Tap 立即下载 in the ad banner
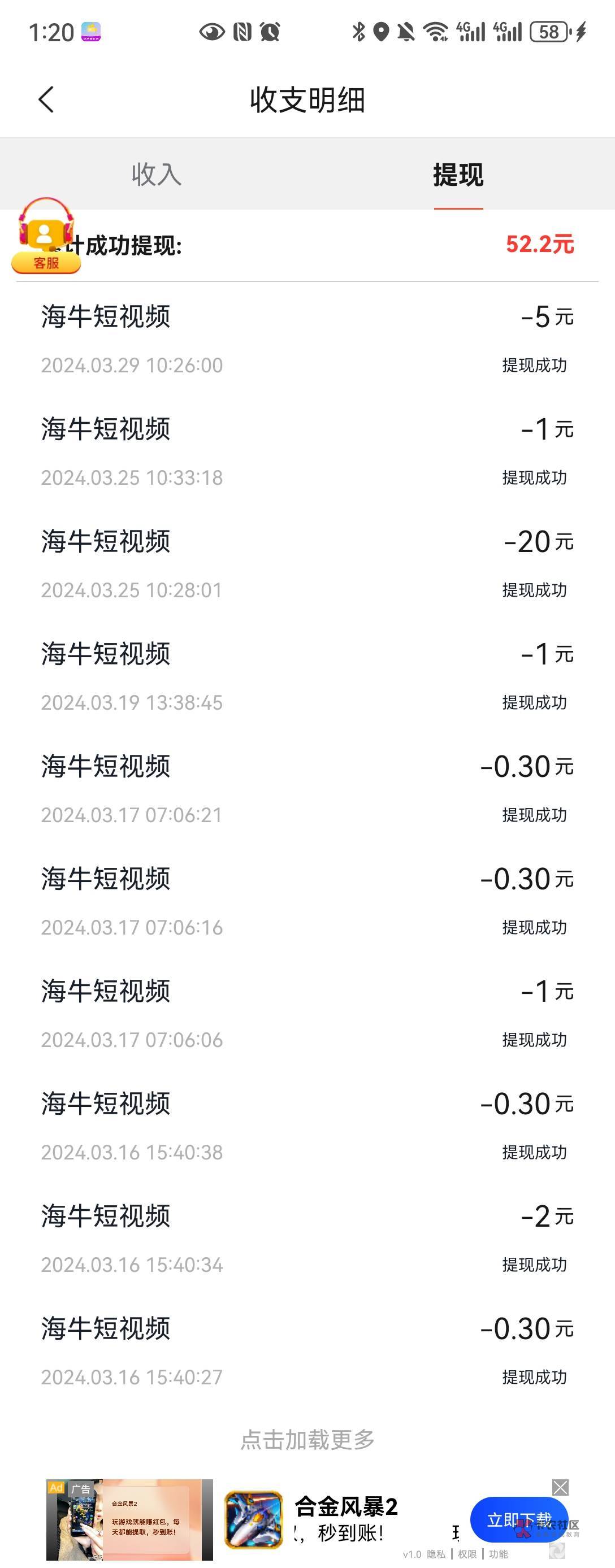 518,1520
